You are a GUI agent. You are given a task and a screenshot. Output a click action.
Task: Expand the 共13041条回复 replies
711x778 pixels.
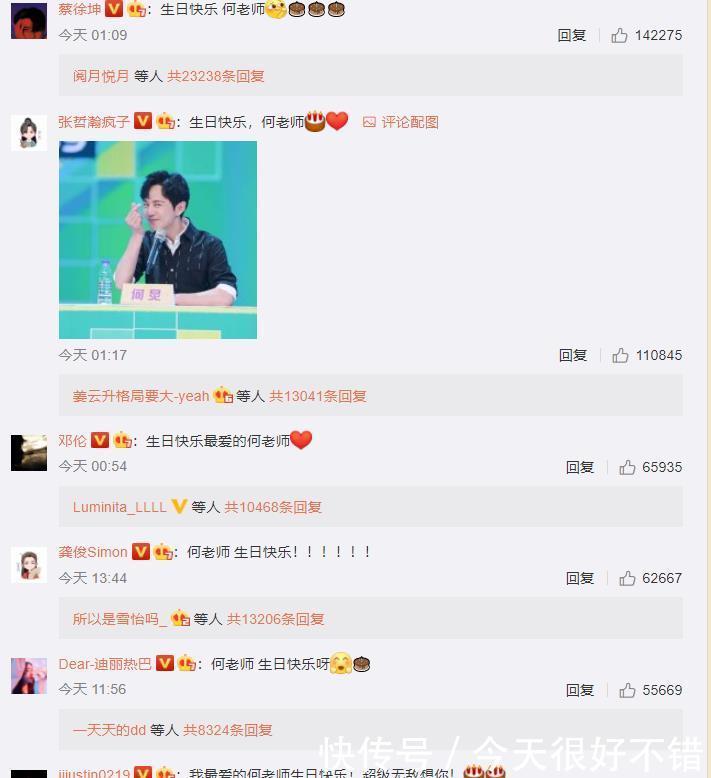click(318, 396)
